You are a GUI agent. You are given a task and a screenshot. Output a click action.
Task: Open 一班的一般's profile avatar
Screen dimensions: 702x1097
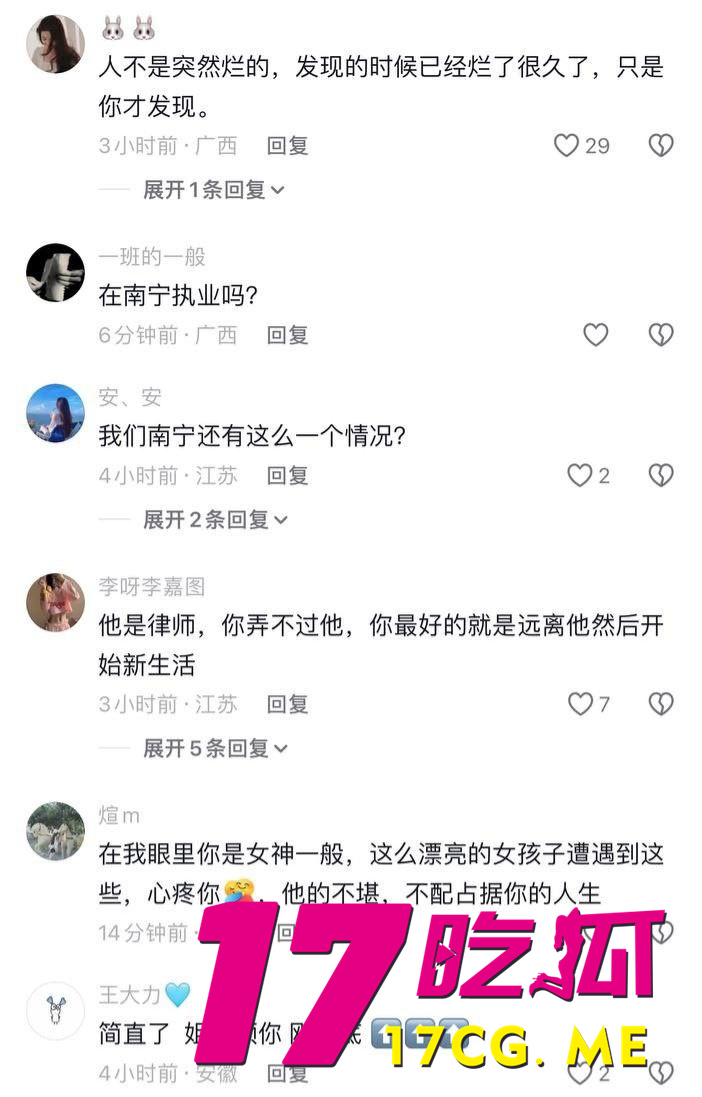point(55,273)
